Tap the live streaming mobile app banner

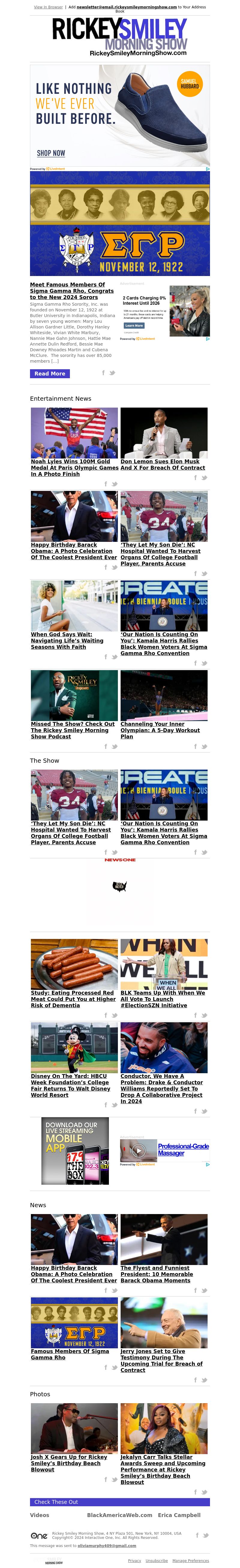pyautogui.click(x=75, y=1151)
